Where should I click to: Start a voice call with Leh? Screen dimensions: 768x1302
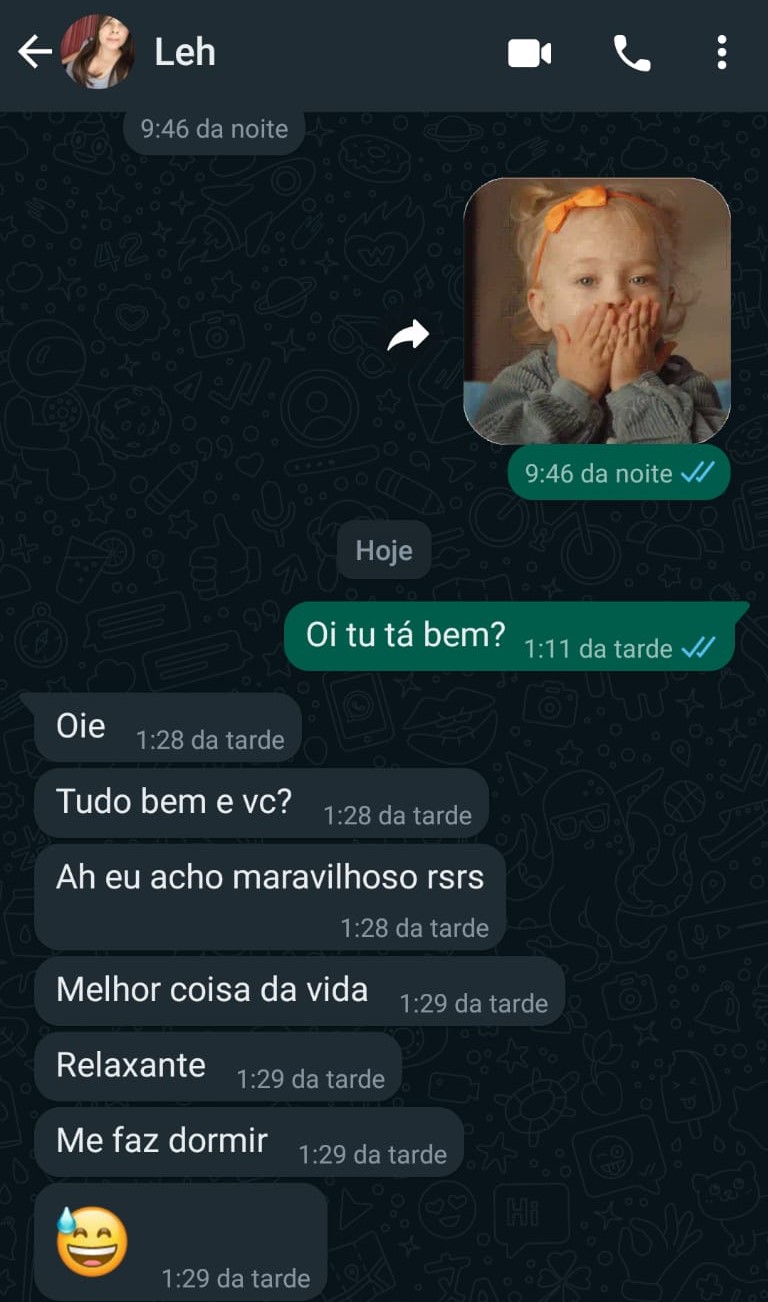point(632,53)
